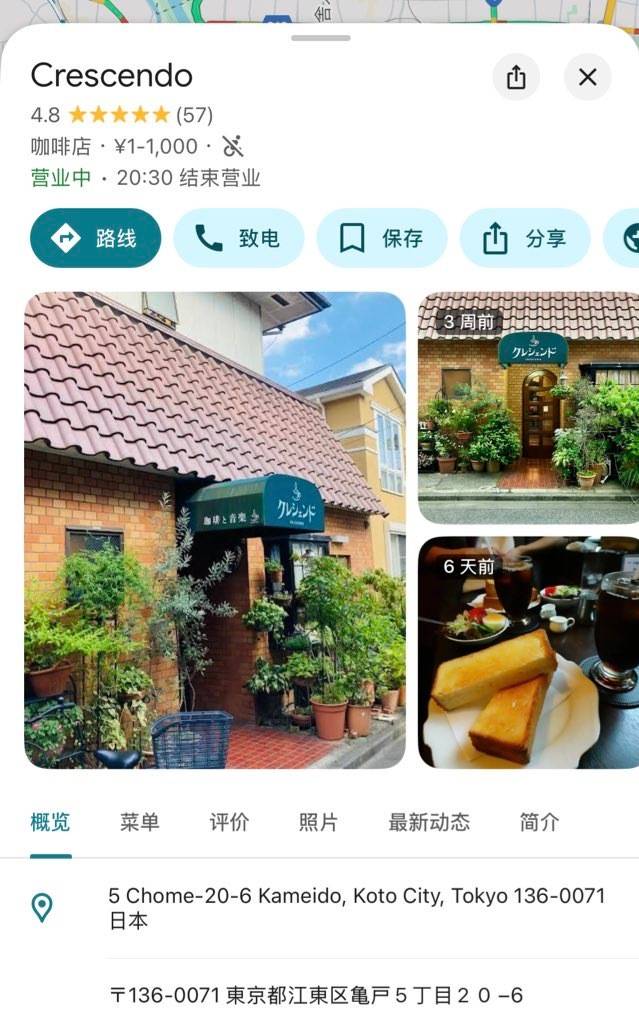
Task: Close the Crescendo place card
Action: coord(588,77)
